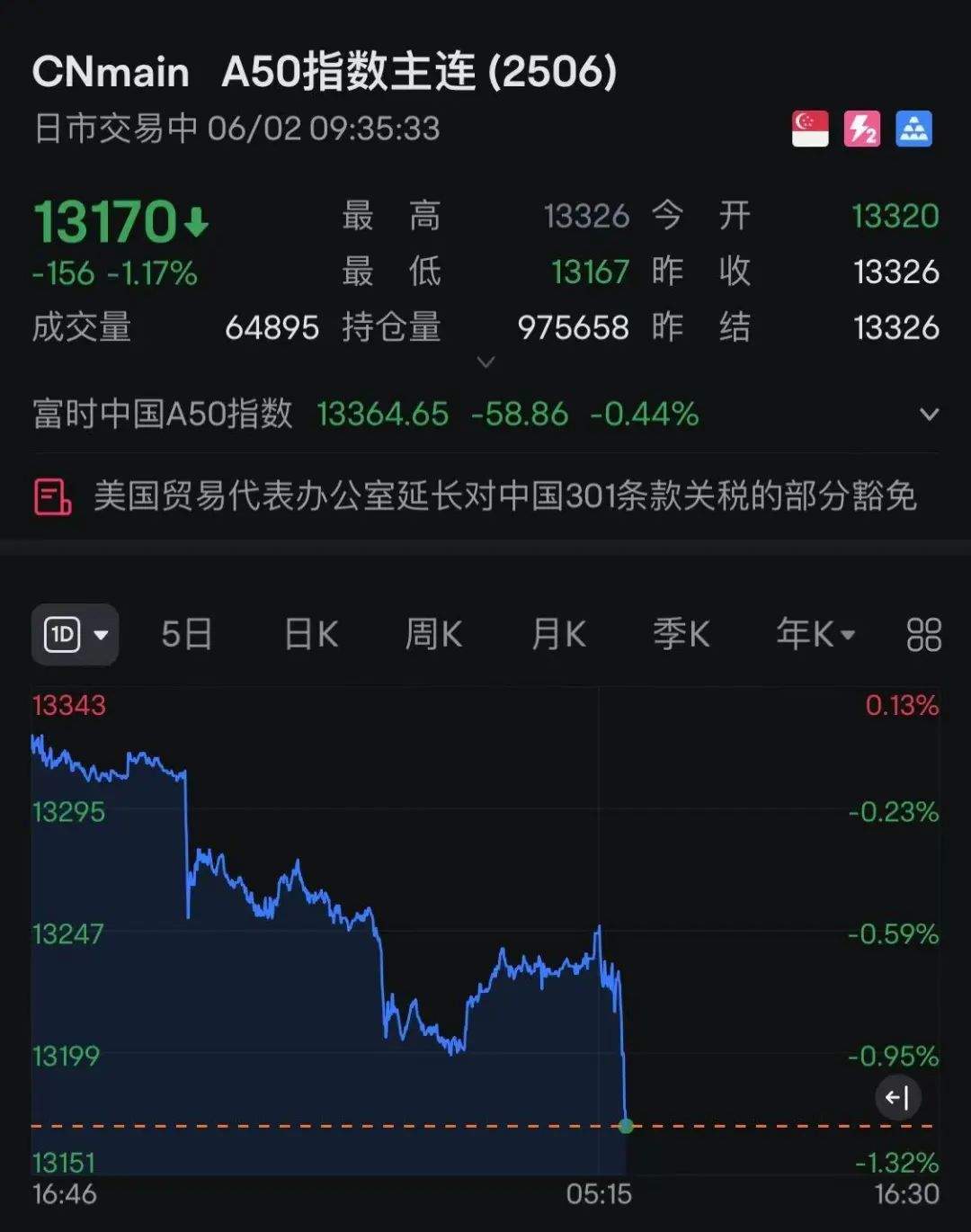The width and height of the screenshot is (971, 1232).
Task: Tap the blue pyramid icon
Action: coord(913,129)
